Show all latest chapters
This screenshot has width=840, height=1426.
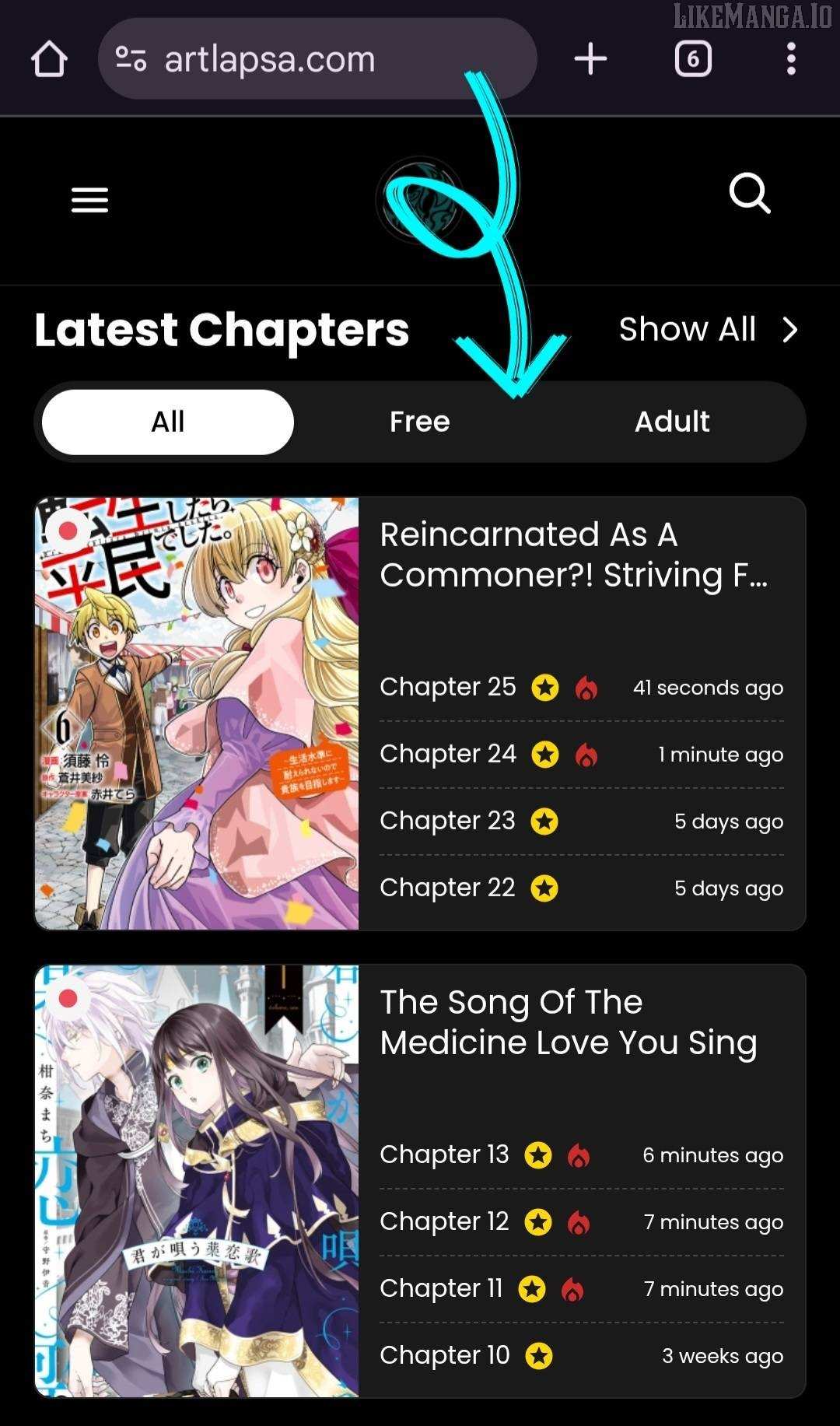[x=707, y=329]
